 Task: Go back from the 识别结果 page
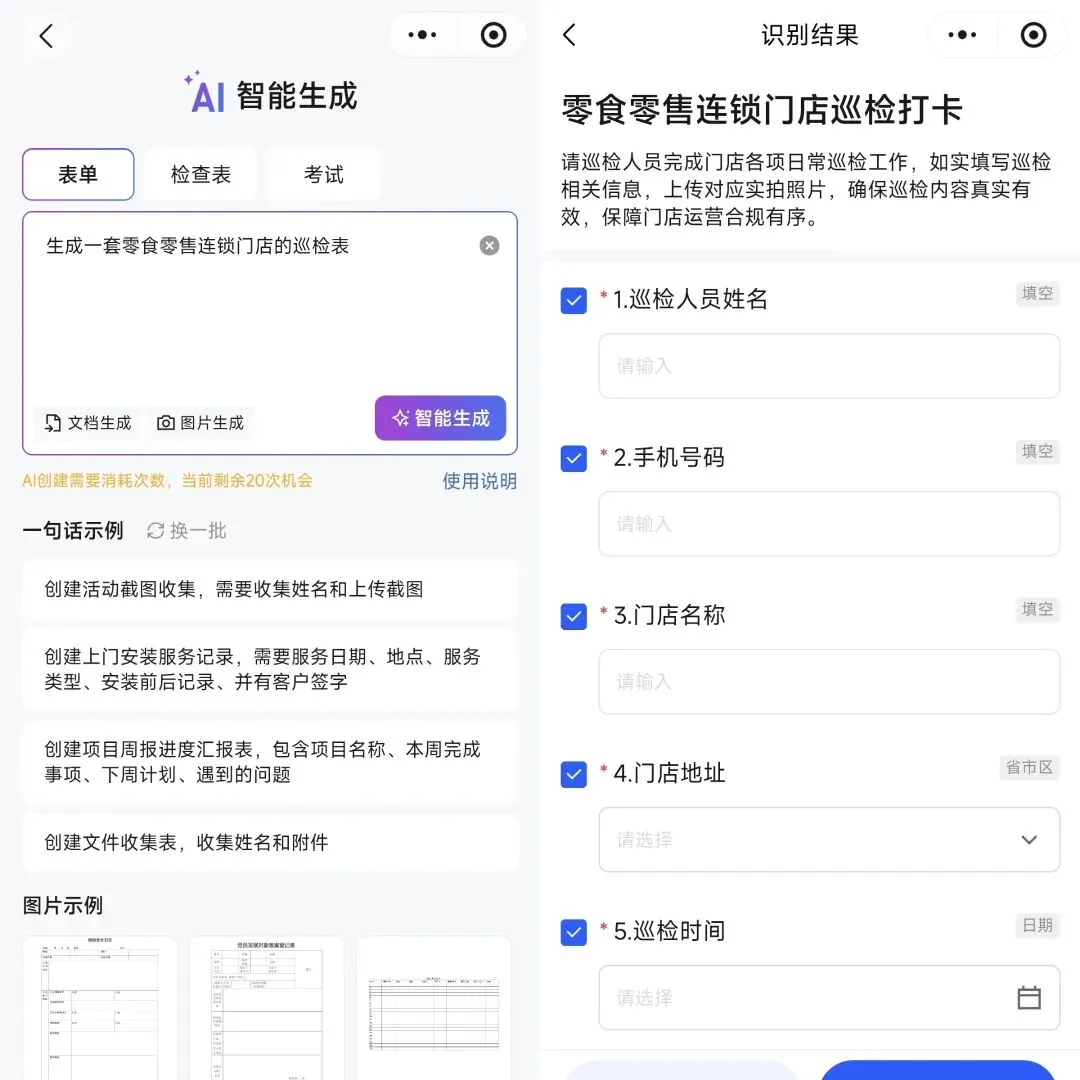(570, 35)
